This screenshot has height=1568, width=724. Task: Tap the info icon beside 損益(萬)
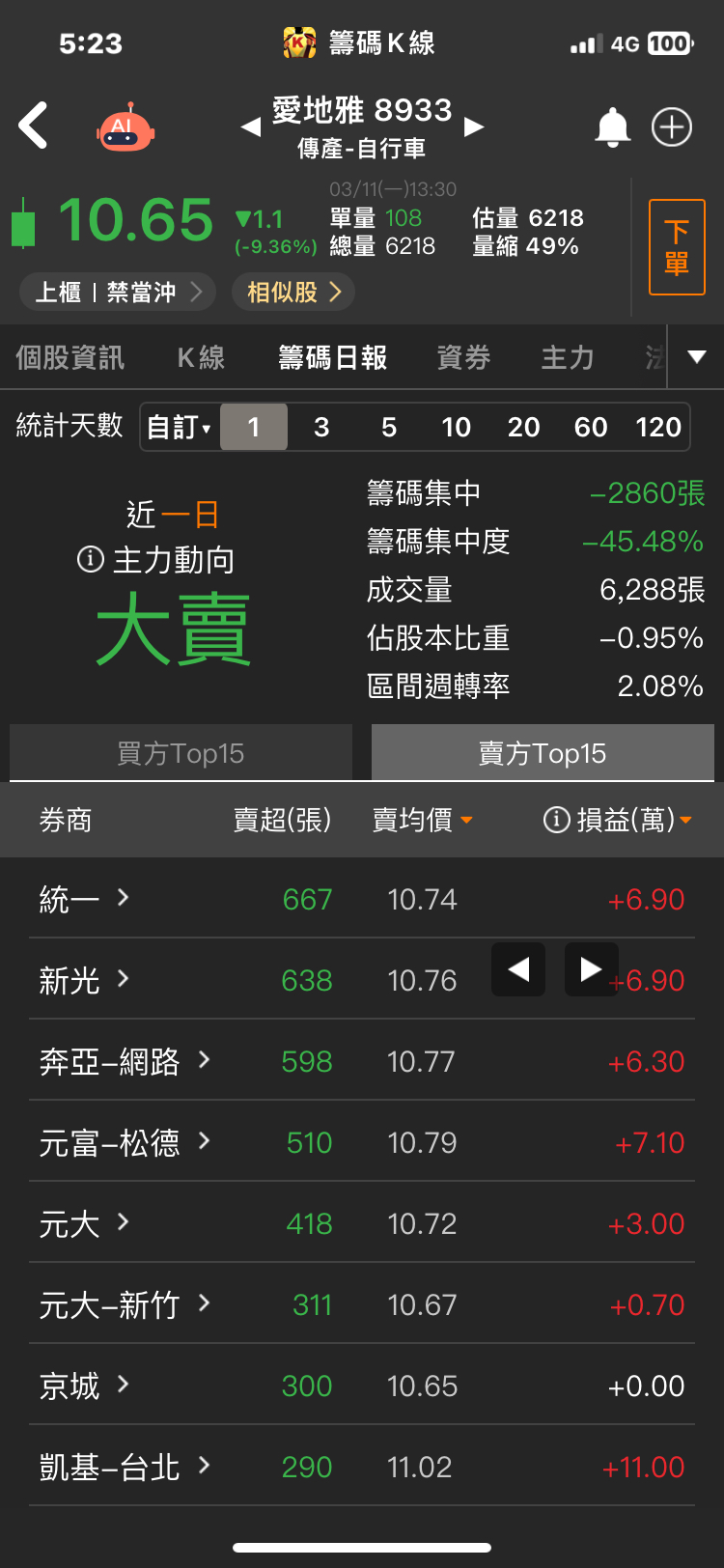556,820
